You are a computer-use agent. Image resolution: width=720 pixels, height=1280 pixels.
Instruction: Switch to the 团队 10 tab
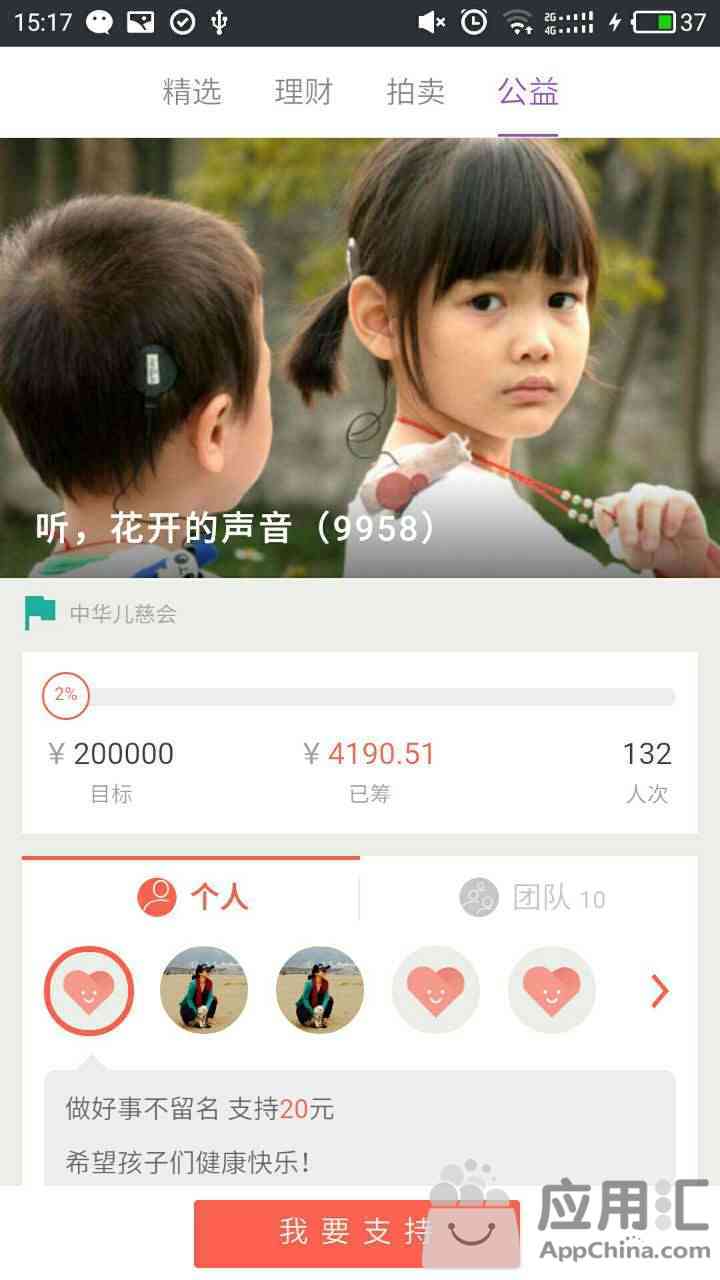pyautogui.click(x=532, y=897)
